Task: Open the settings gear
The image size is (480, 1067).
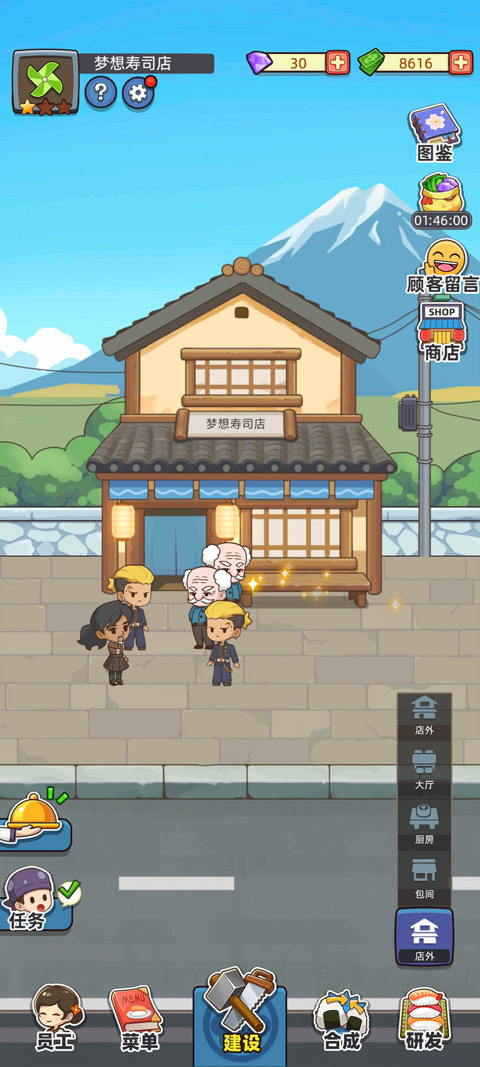Action: (x=138, y=93)
